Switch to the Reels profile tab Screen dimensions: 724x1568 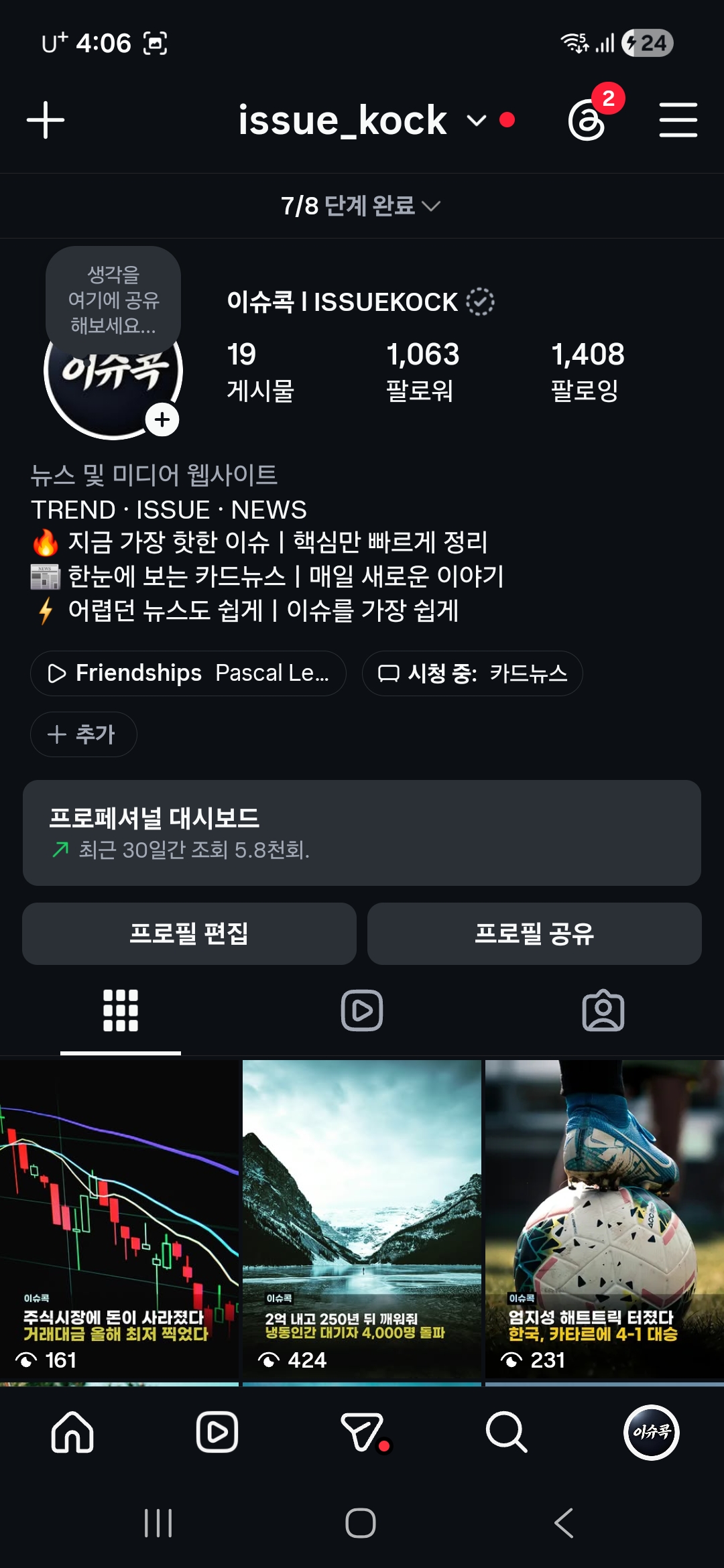[x=362, y=1010]
